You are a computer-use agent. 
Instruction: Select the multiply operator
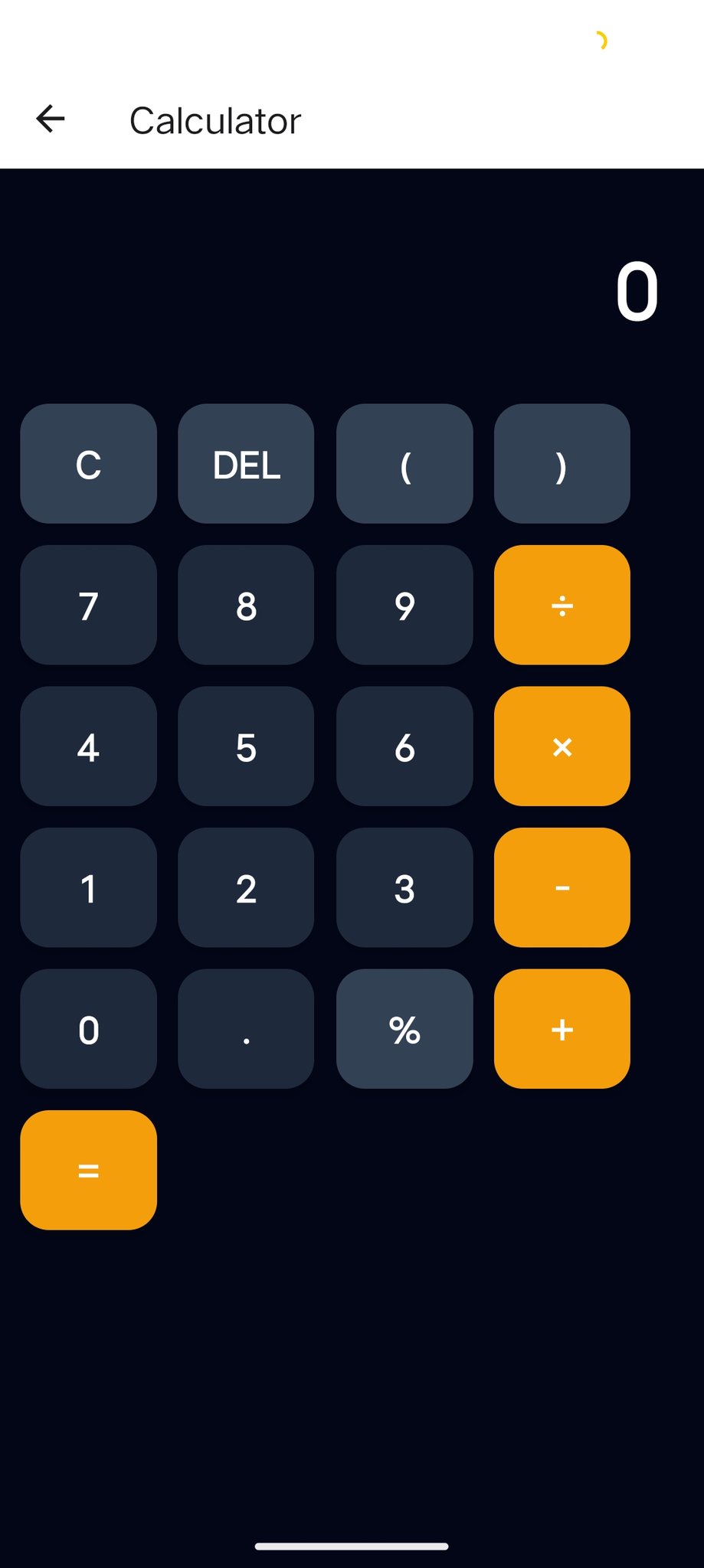click(x=562, y=746)
